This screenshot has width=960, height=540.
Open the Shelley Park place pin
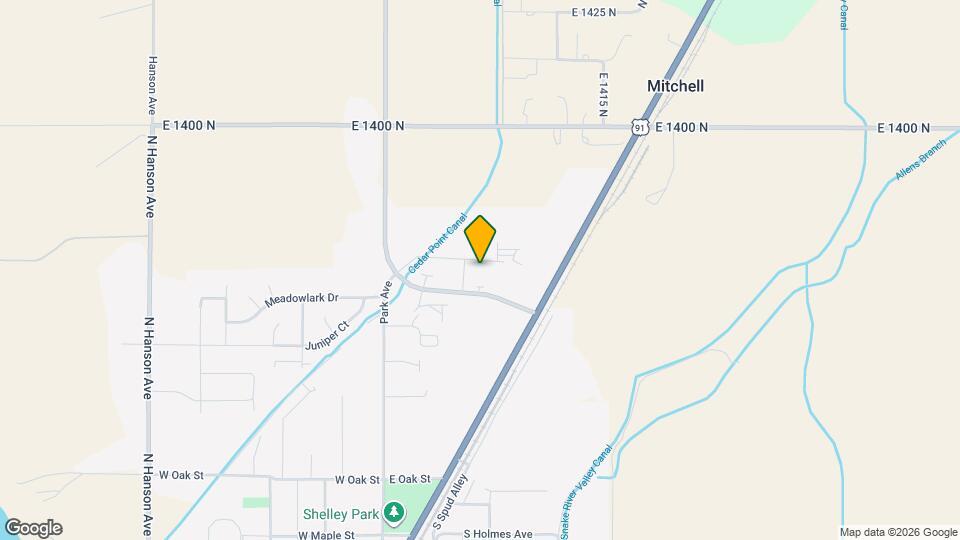394,514
